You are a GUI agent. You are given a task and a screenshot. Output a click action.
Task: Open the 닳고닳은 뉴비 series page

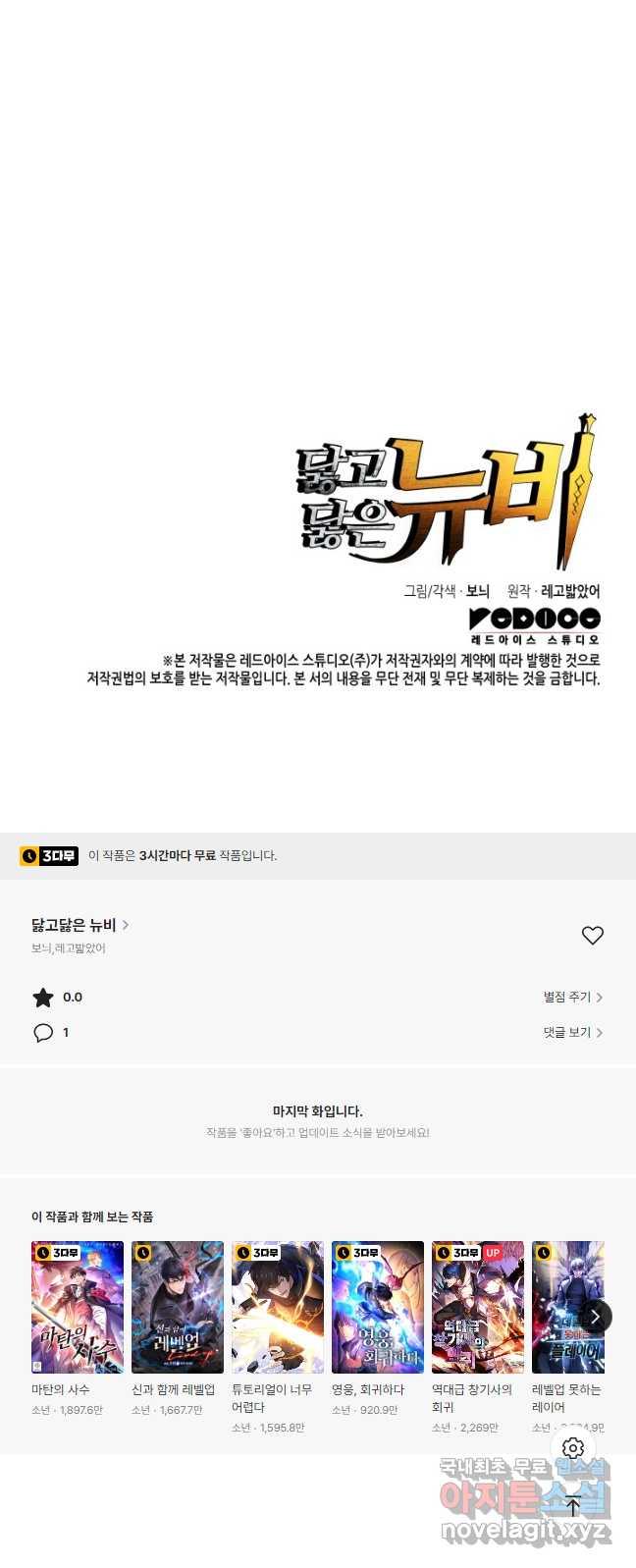pyautogui.click(x=79, y=925)
